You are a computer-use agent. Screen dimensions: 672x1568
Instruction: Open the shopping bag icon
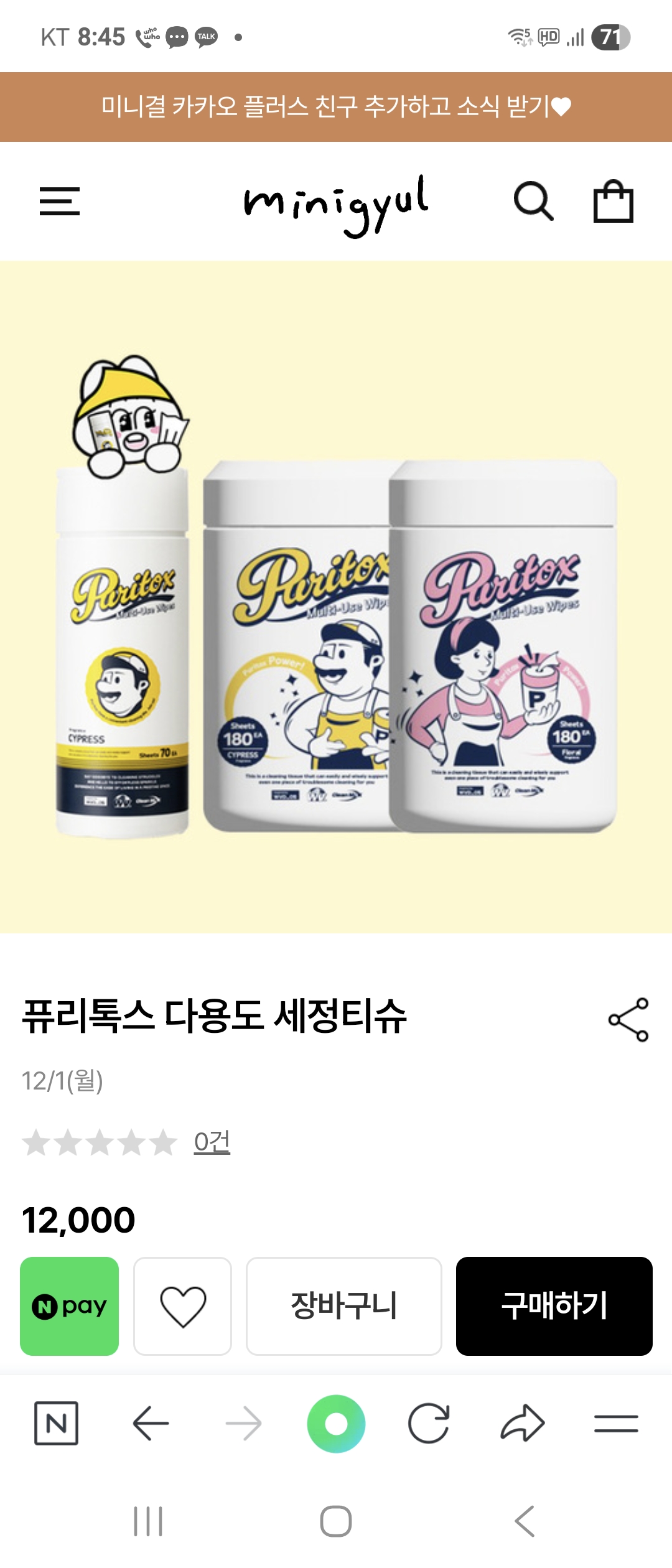pyautogui.click(x=615, y=203)
